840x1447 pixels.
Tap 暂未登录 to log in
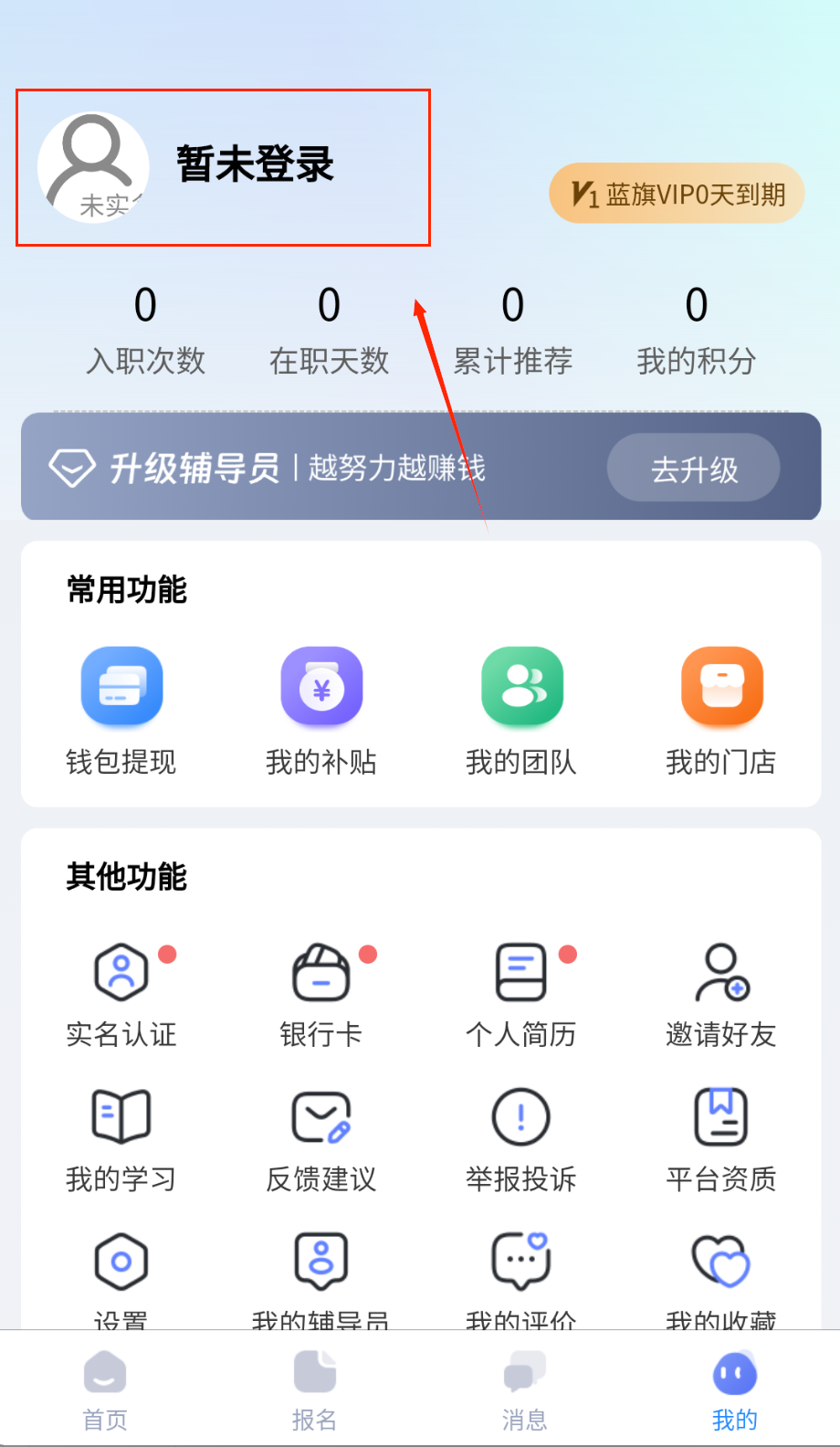[x=254, y=165]
